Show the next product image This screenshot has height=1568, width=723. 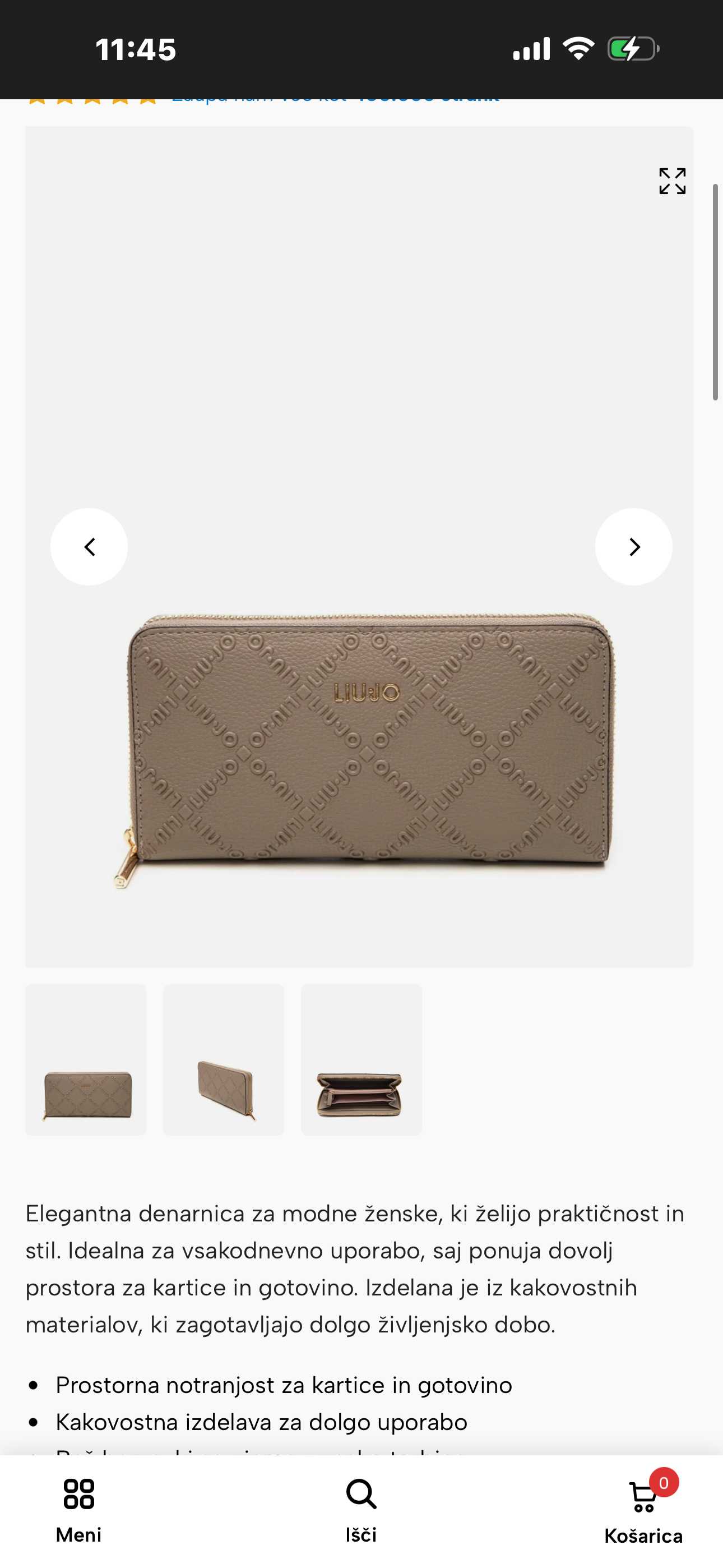coord(633,547)
